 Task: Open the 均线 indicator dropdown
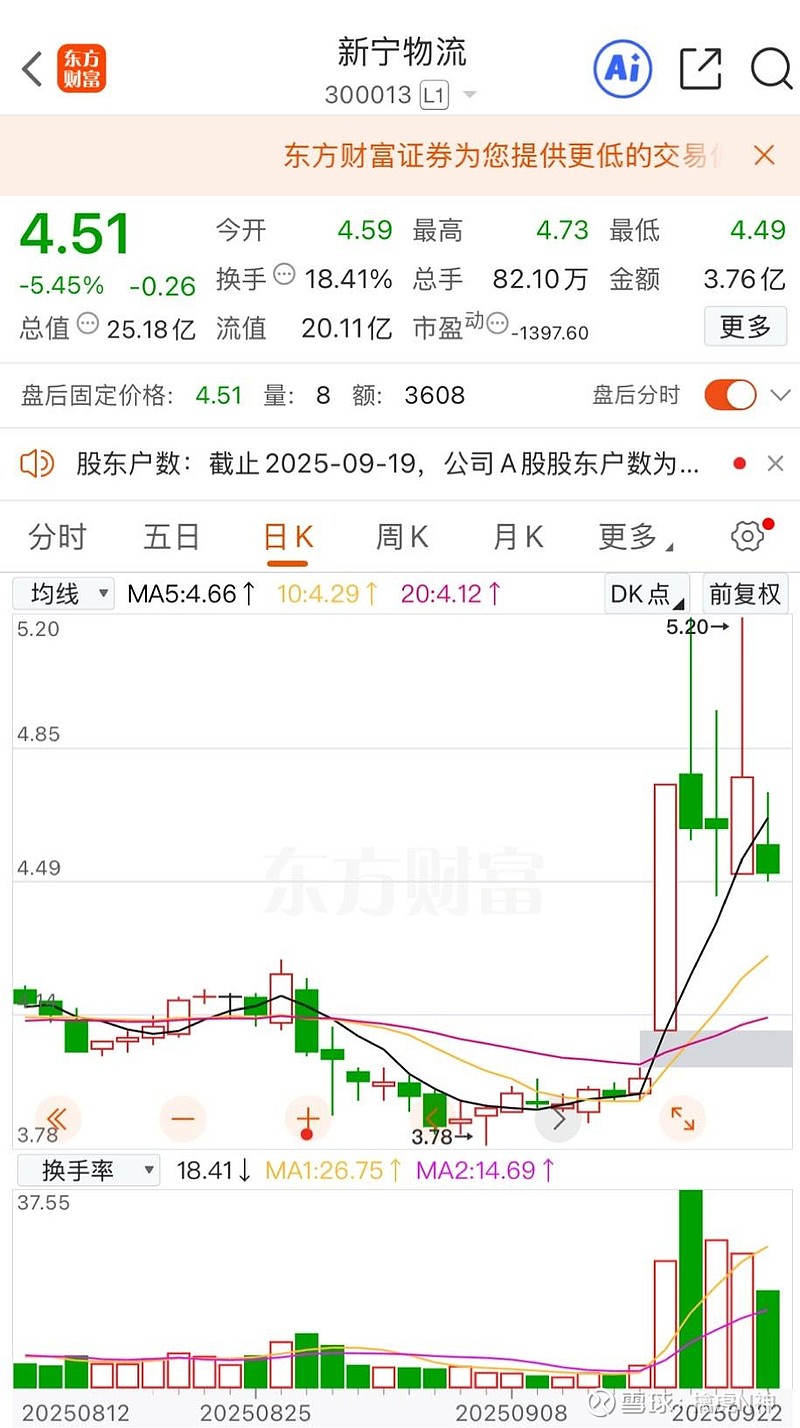tap(63, 594)
